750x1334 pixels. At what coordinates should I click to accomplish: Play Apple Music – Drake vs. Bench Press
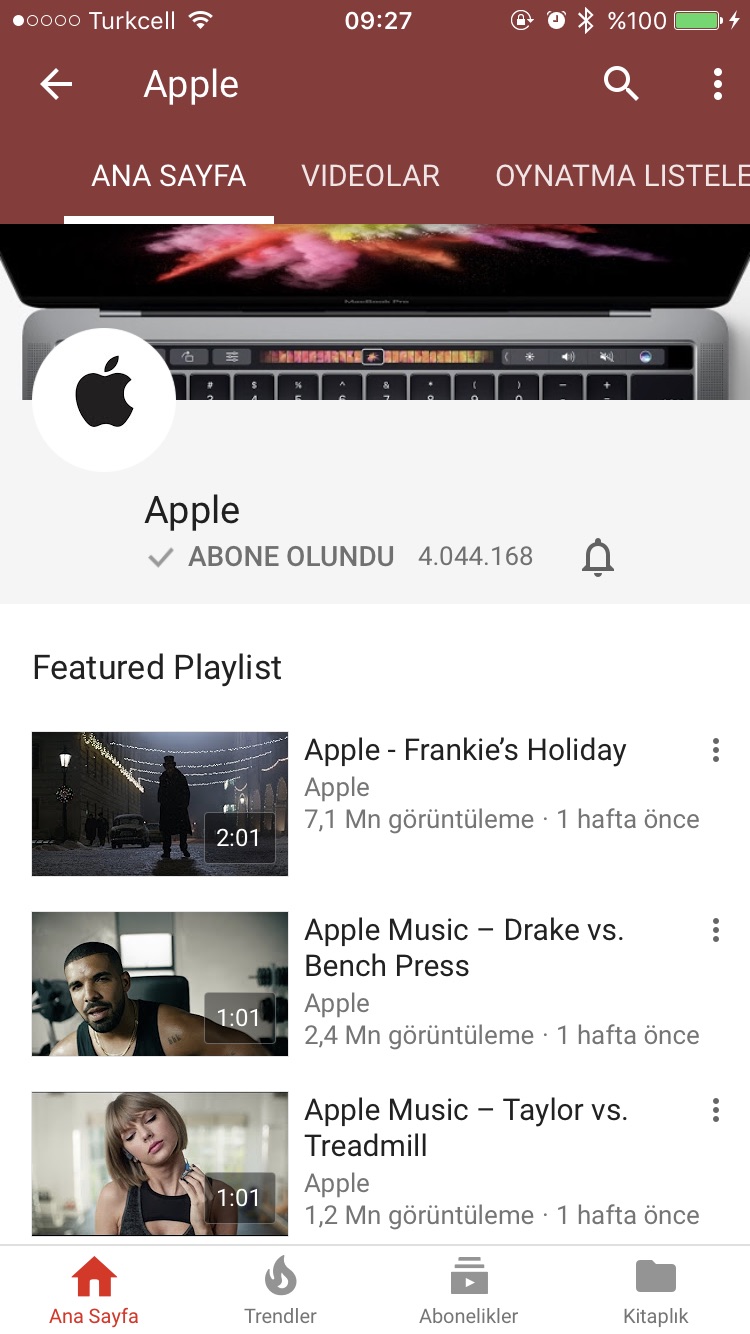[x=160, y=984]
